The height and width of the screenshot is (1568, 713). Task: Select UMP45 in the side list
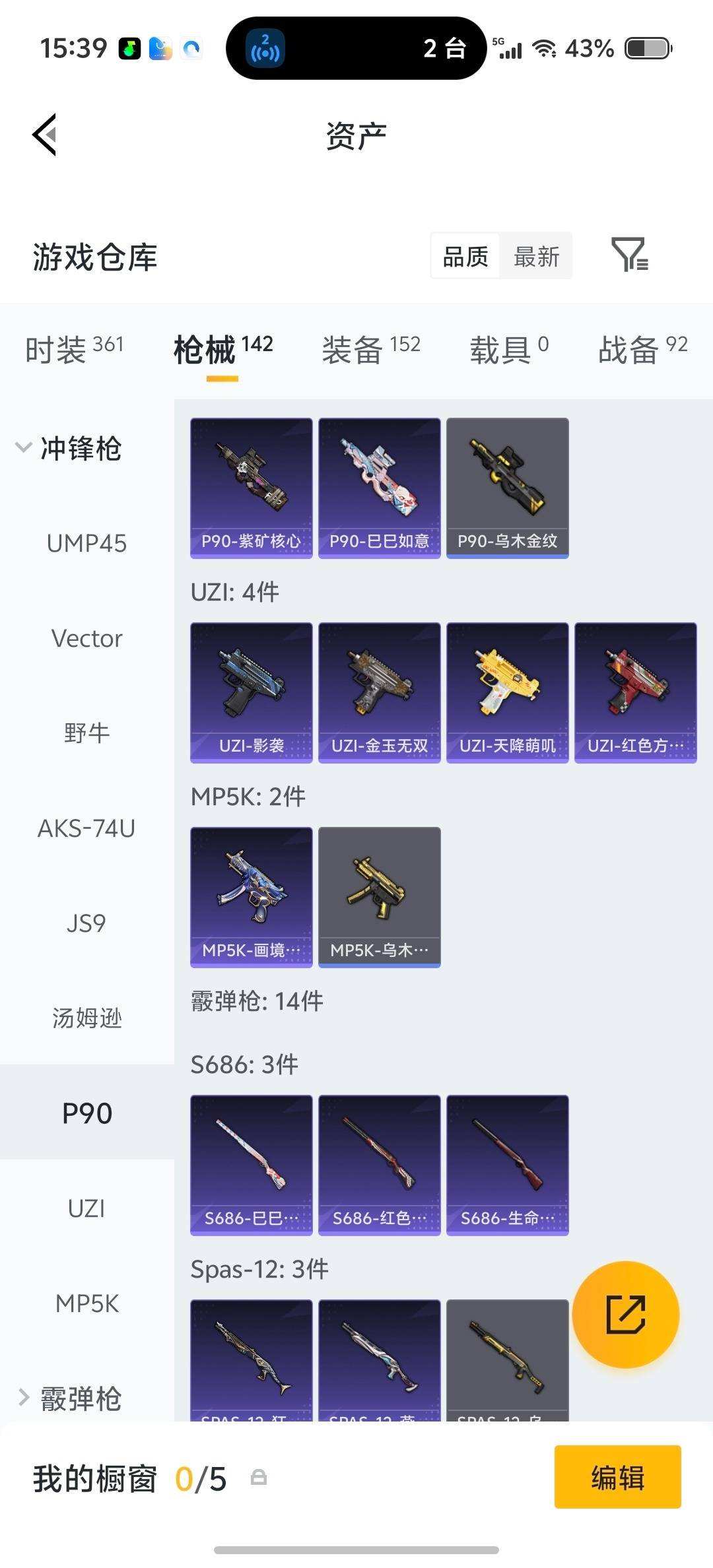click(x=86, y=544)
